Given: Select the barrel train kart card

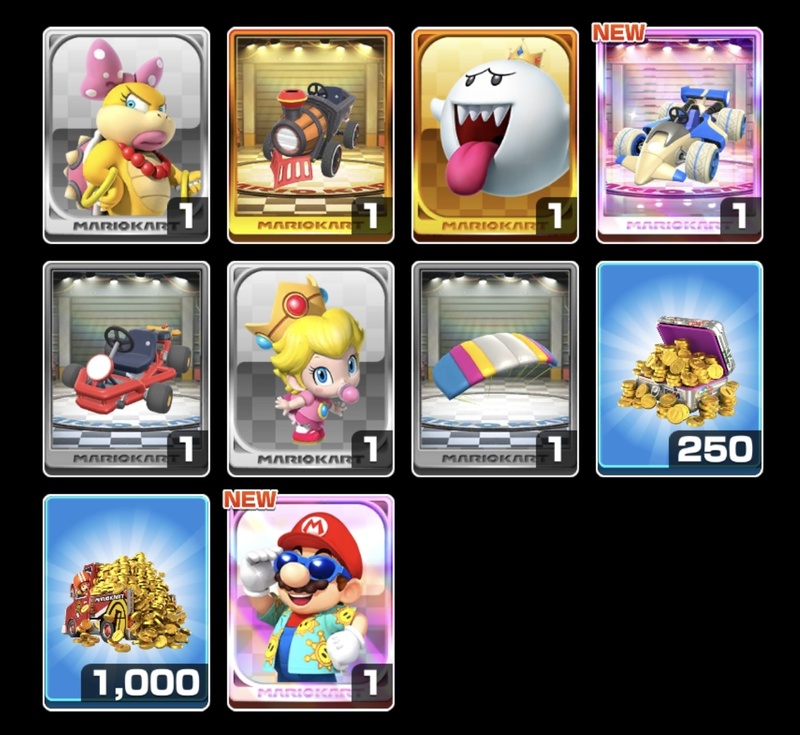Looking at the screenshot, I should [x=310, y=135].
